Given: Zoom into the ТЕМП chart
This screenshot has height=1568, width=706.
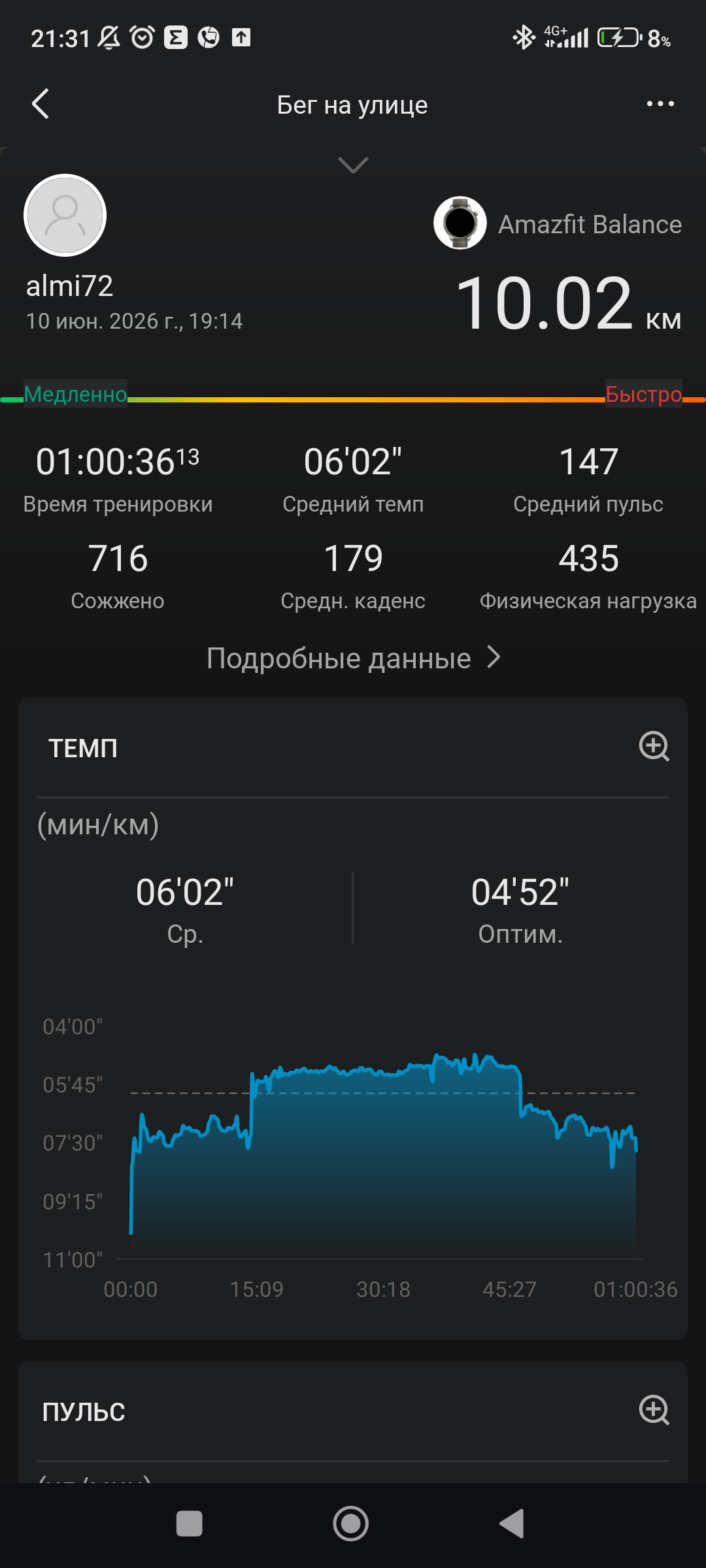Looking at the screenshot, I should click(x=654, y=746).
